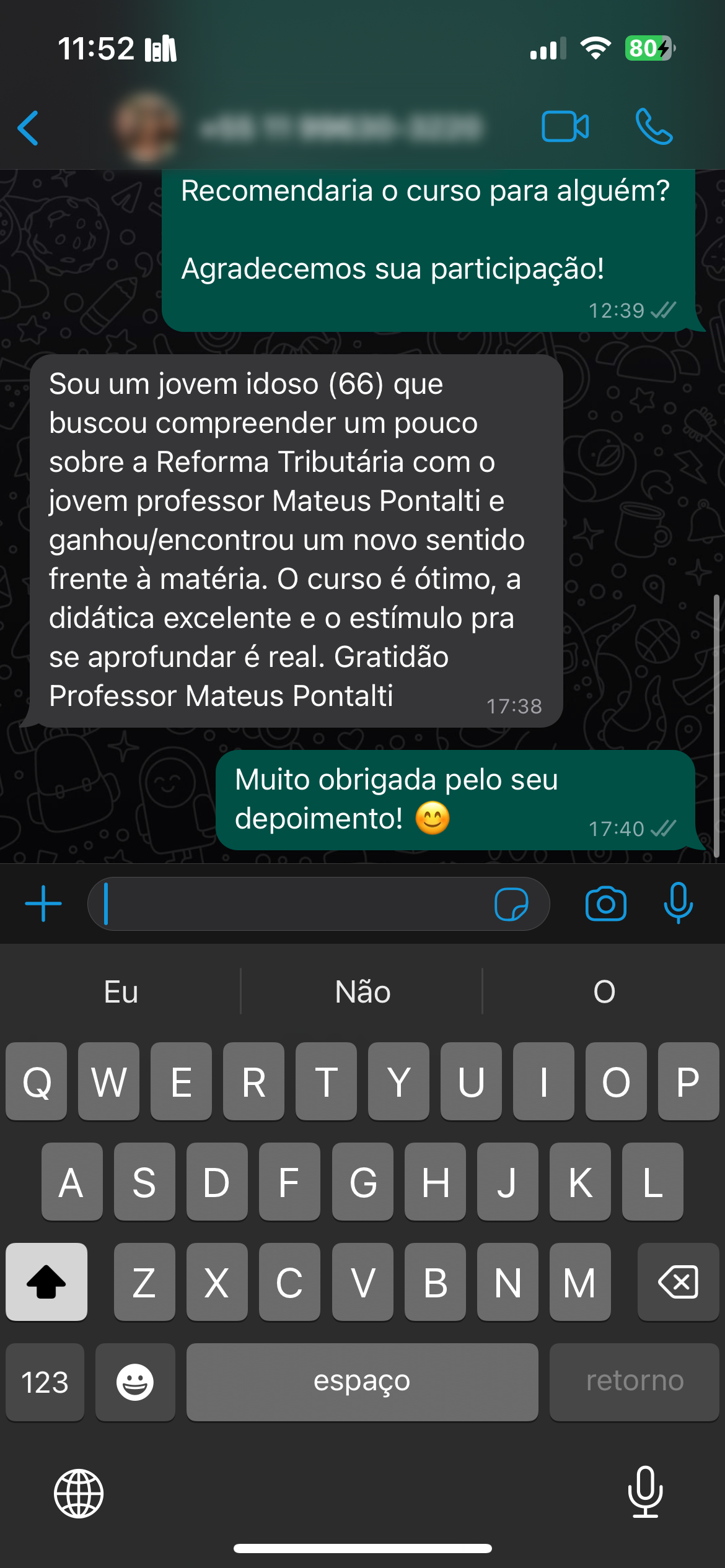Activate keyboard dictation microphone
Screen dimensions: 725x1568
click(645, 1492)
